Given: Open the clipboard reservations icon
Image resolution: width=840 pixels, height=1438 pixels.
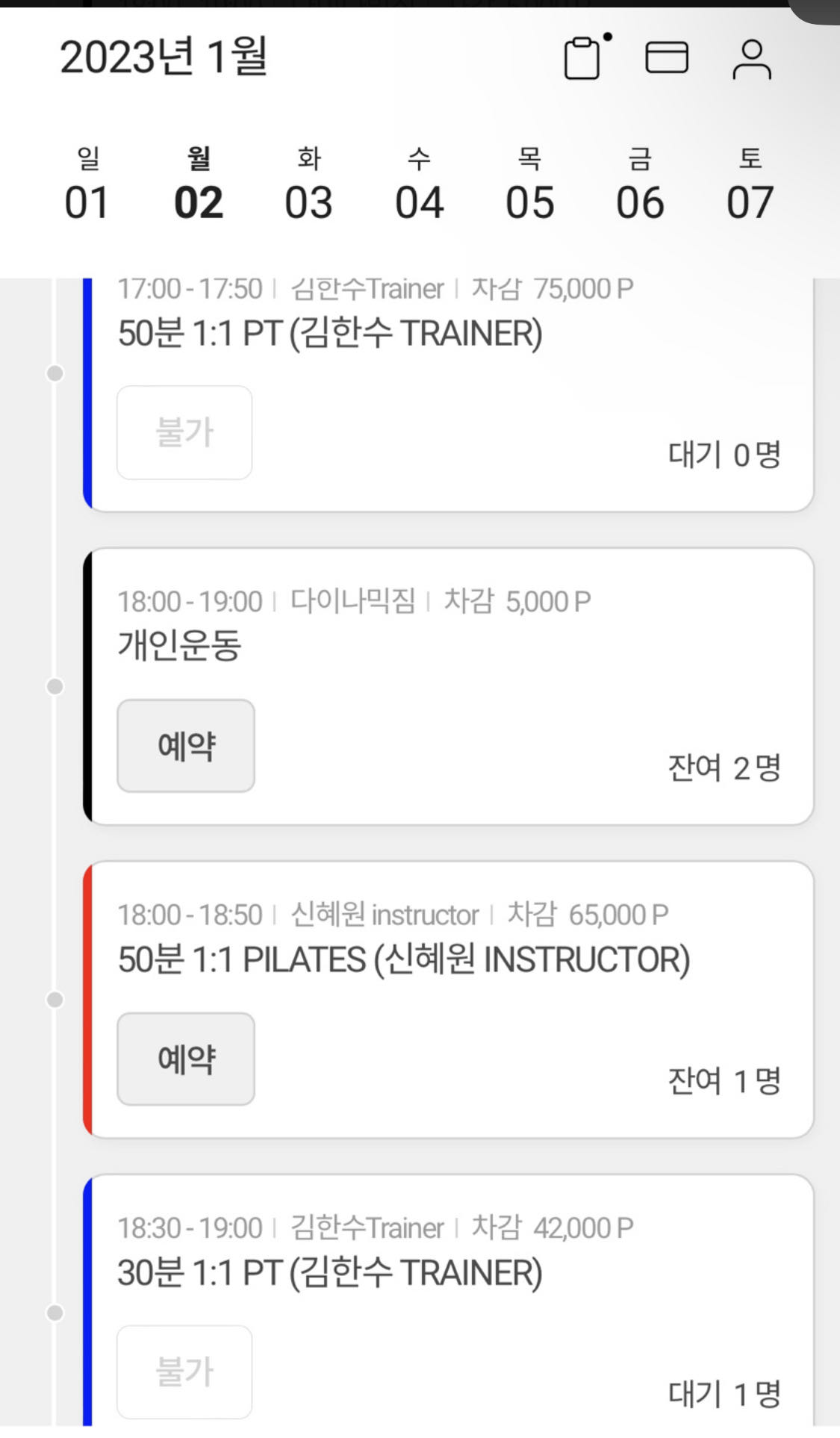Looking at the screenshot, I should pyautogui.click(x=582, y=57).
